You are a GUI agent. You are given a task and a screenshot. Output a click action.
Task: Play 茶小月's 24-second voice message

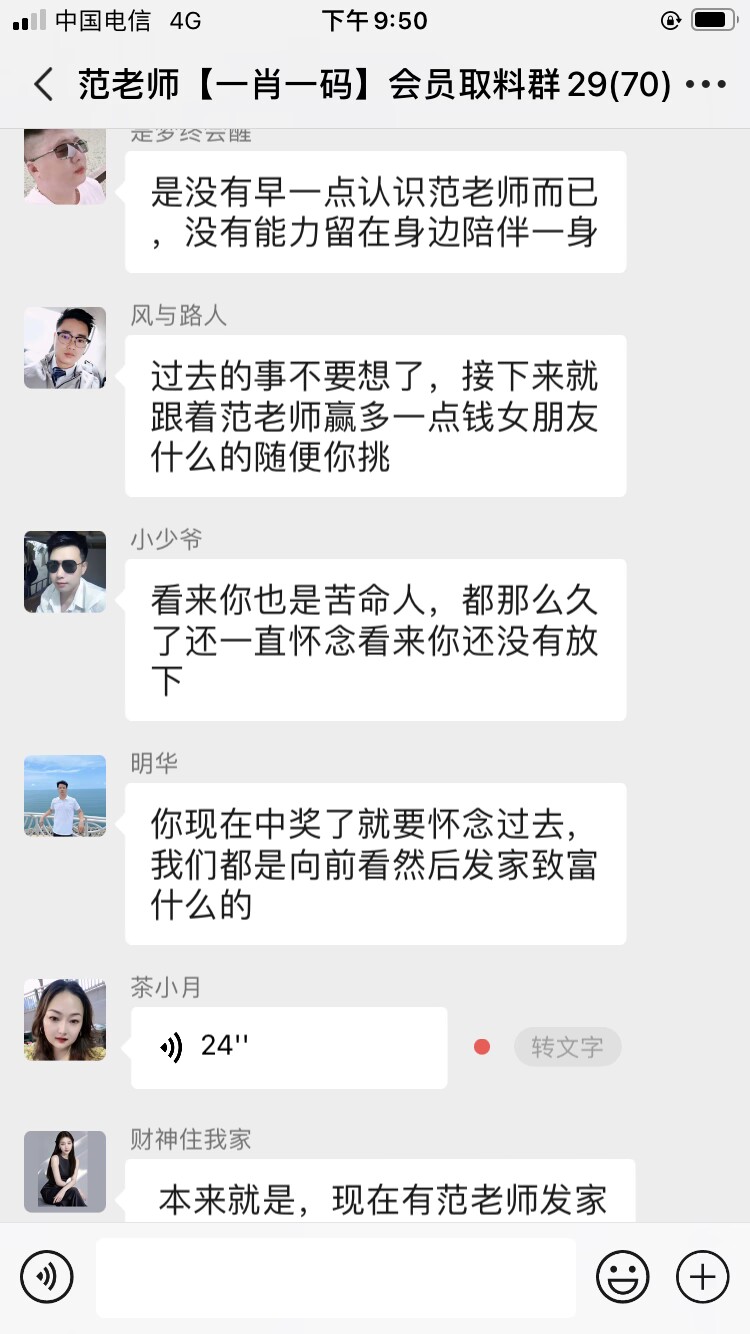click(x=288, y=1047)
